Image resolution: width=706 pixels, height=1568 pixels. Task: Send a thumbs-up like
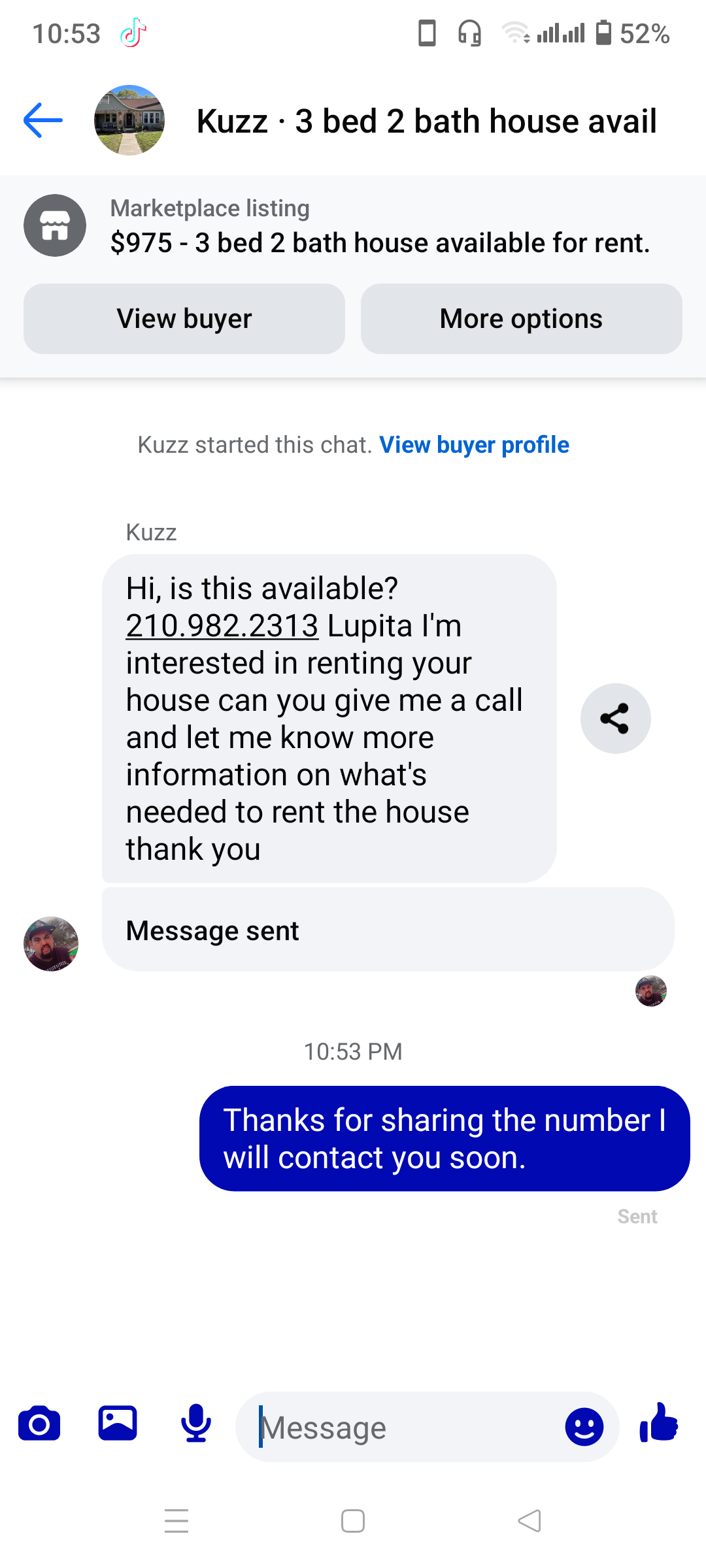659,1423
